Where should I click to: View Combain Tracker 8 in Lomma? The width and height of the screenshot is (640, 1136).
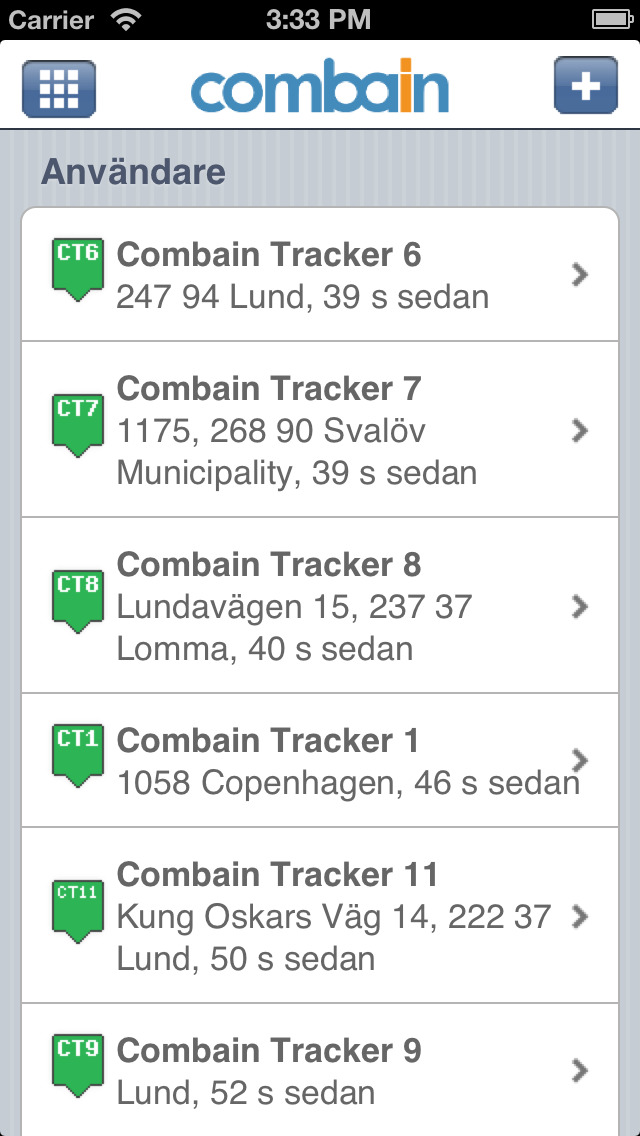coord(320,606)
